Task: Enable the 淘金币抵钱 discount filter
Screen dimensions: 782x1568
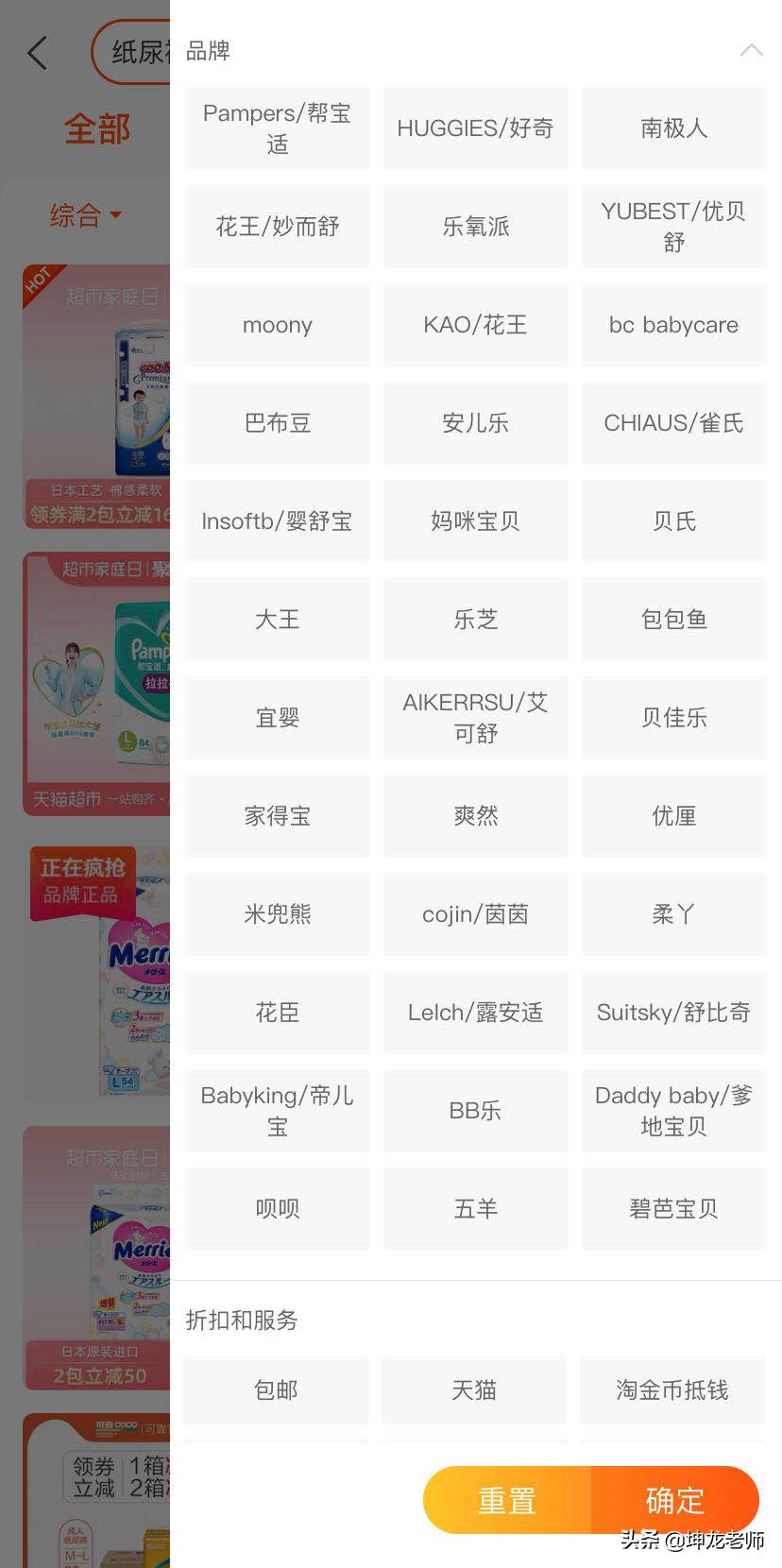Action: pos(671,1389)
